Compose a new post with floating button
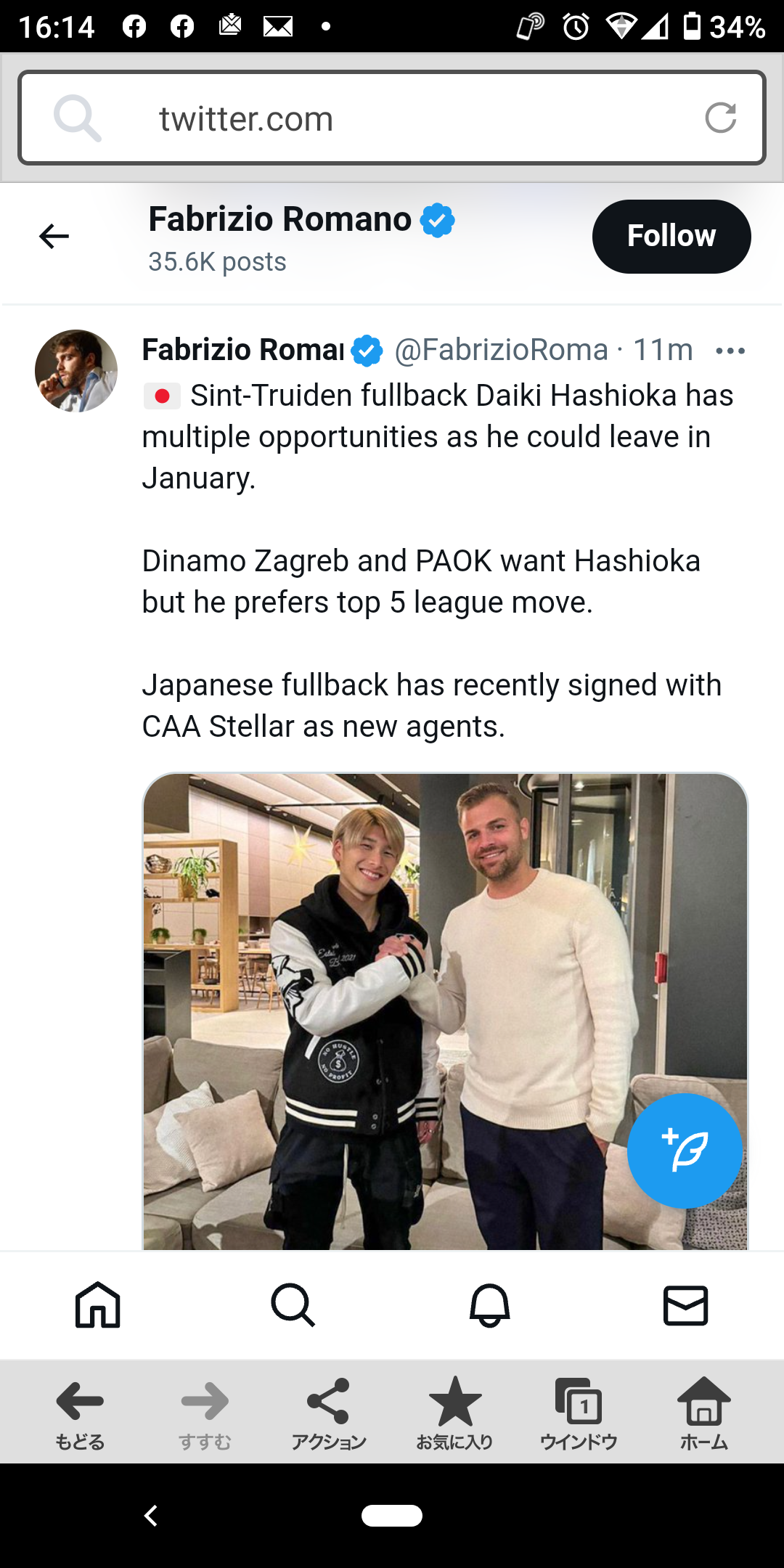 [685, 1151]
